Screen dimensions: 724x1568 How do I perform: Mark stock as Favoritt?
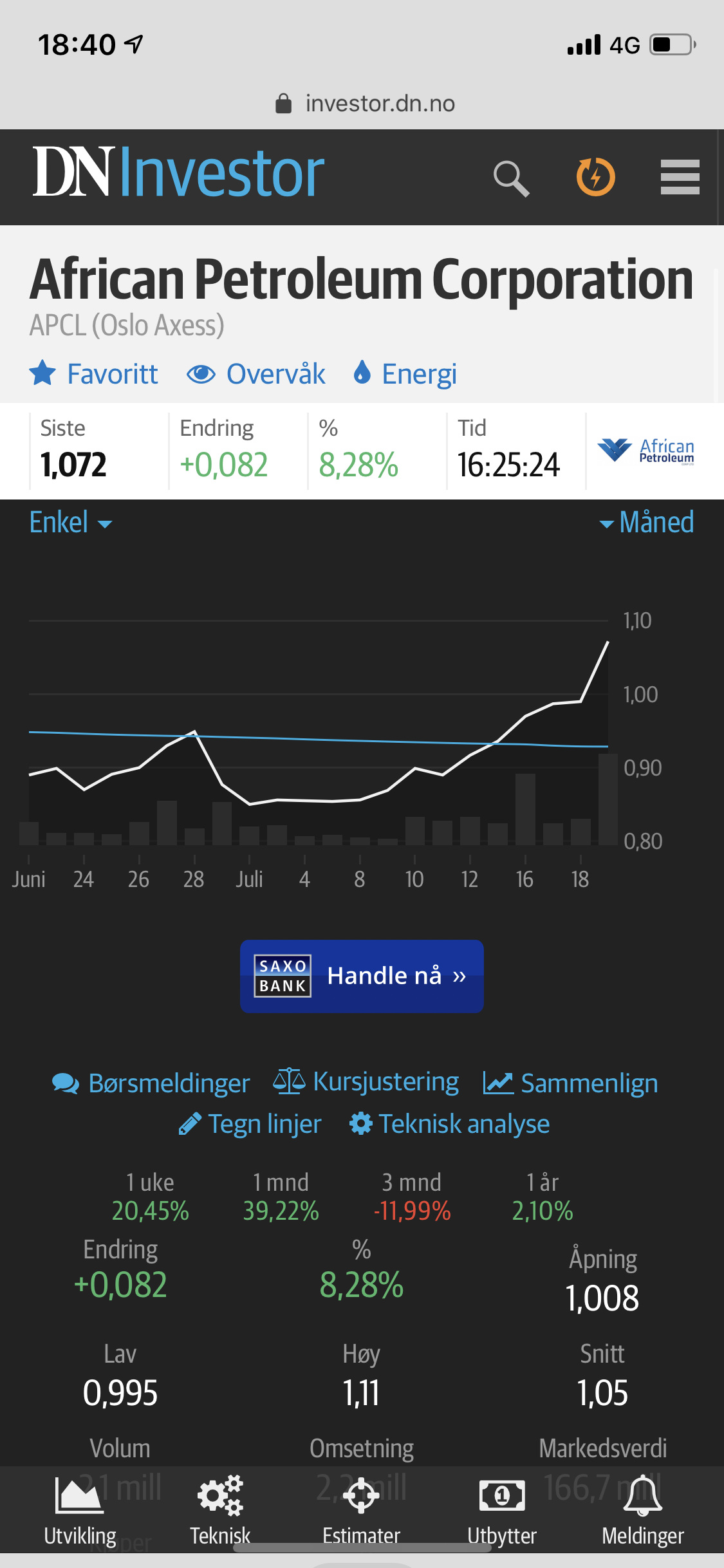click(x=94, y=374)
